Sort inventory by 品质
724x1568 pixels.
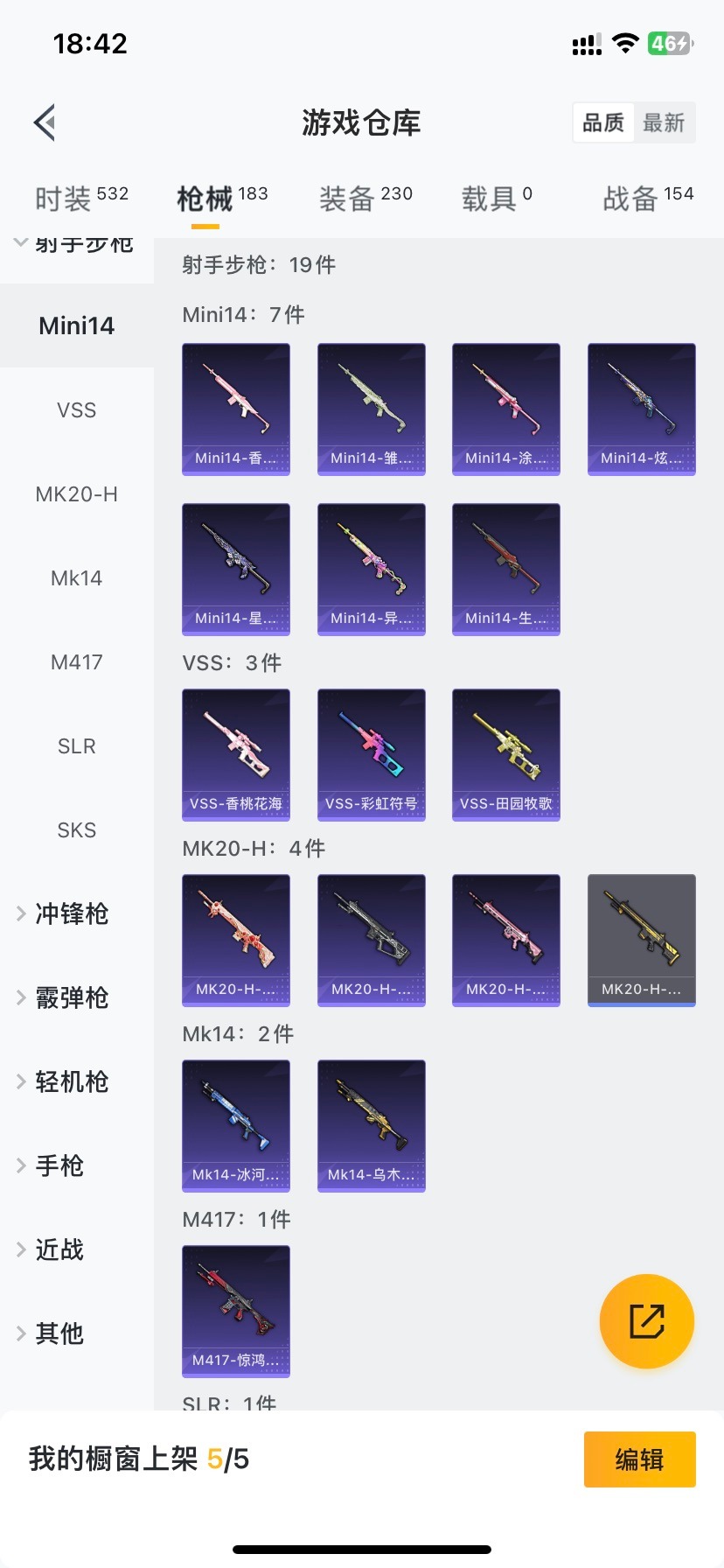[x=603, y=122]
